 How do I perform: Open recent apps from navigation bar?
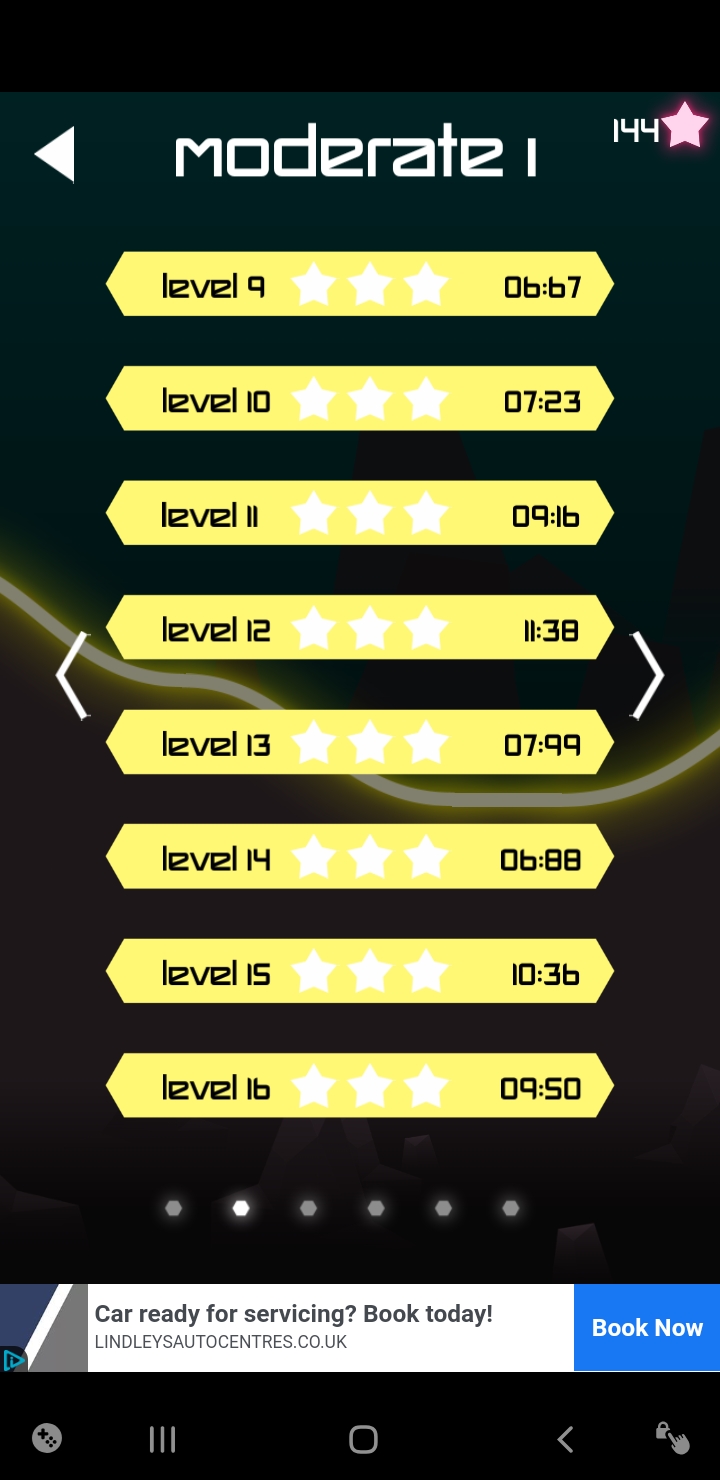162,1439
